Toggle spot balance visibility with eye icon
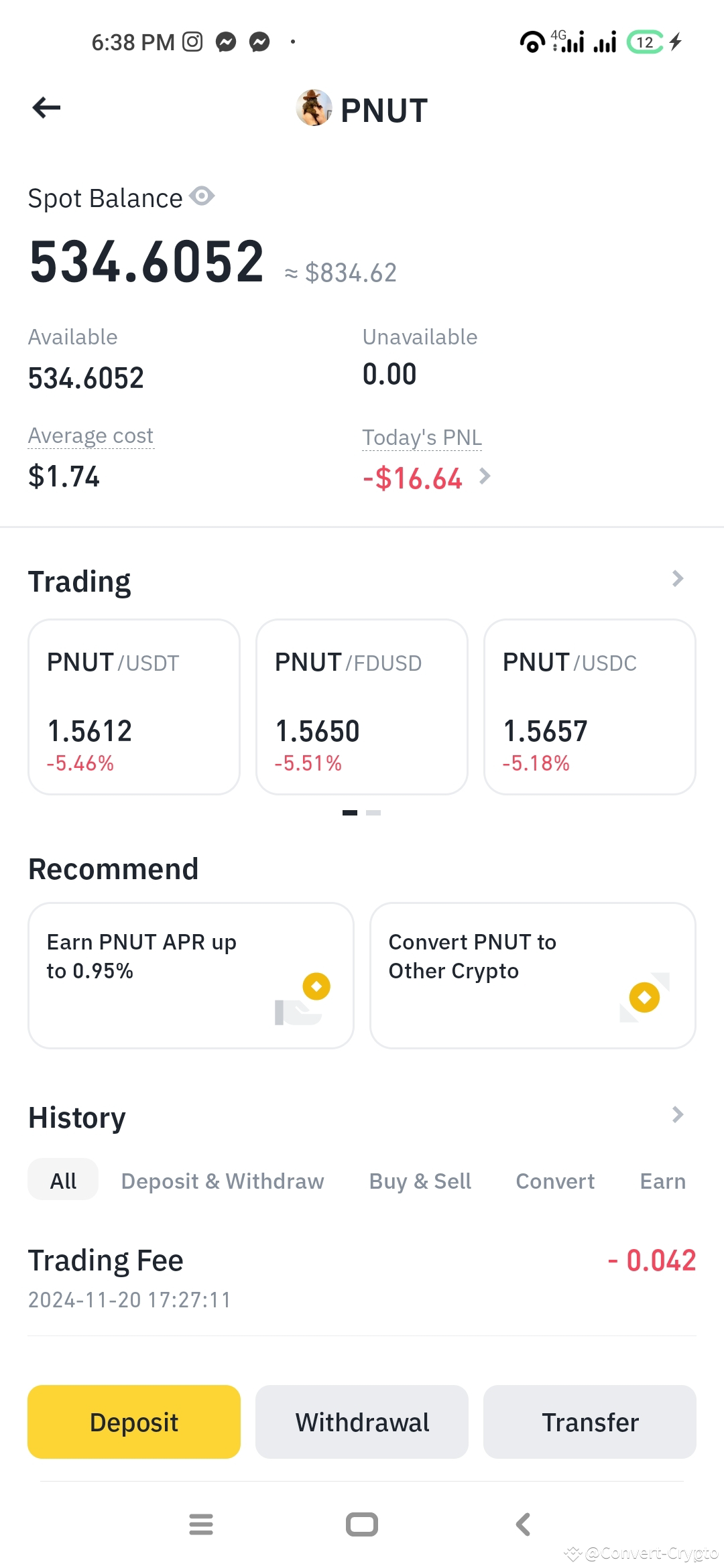 point(202,196)
